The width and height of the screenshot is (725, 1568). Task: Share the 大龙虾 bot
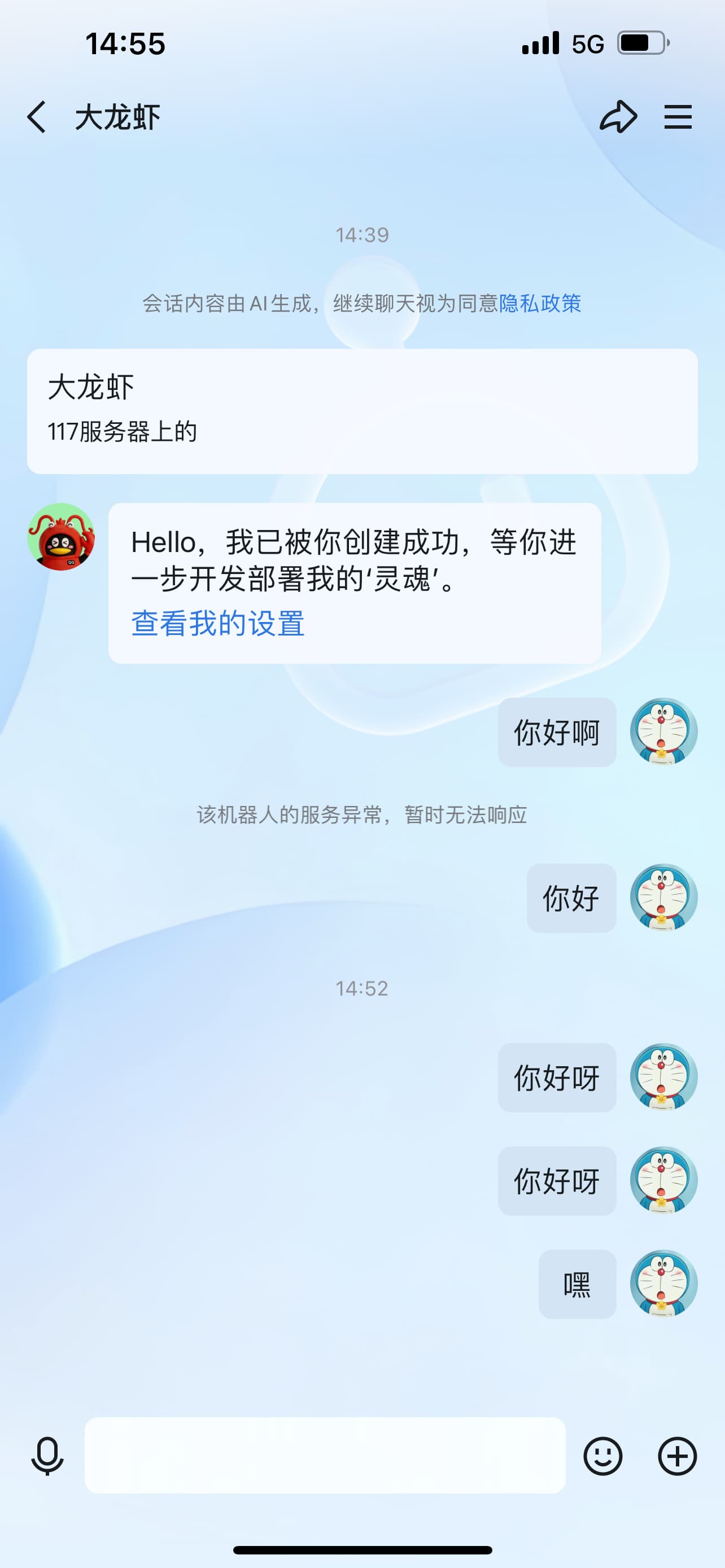coord(618,117)
